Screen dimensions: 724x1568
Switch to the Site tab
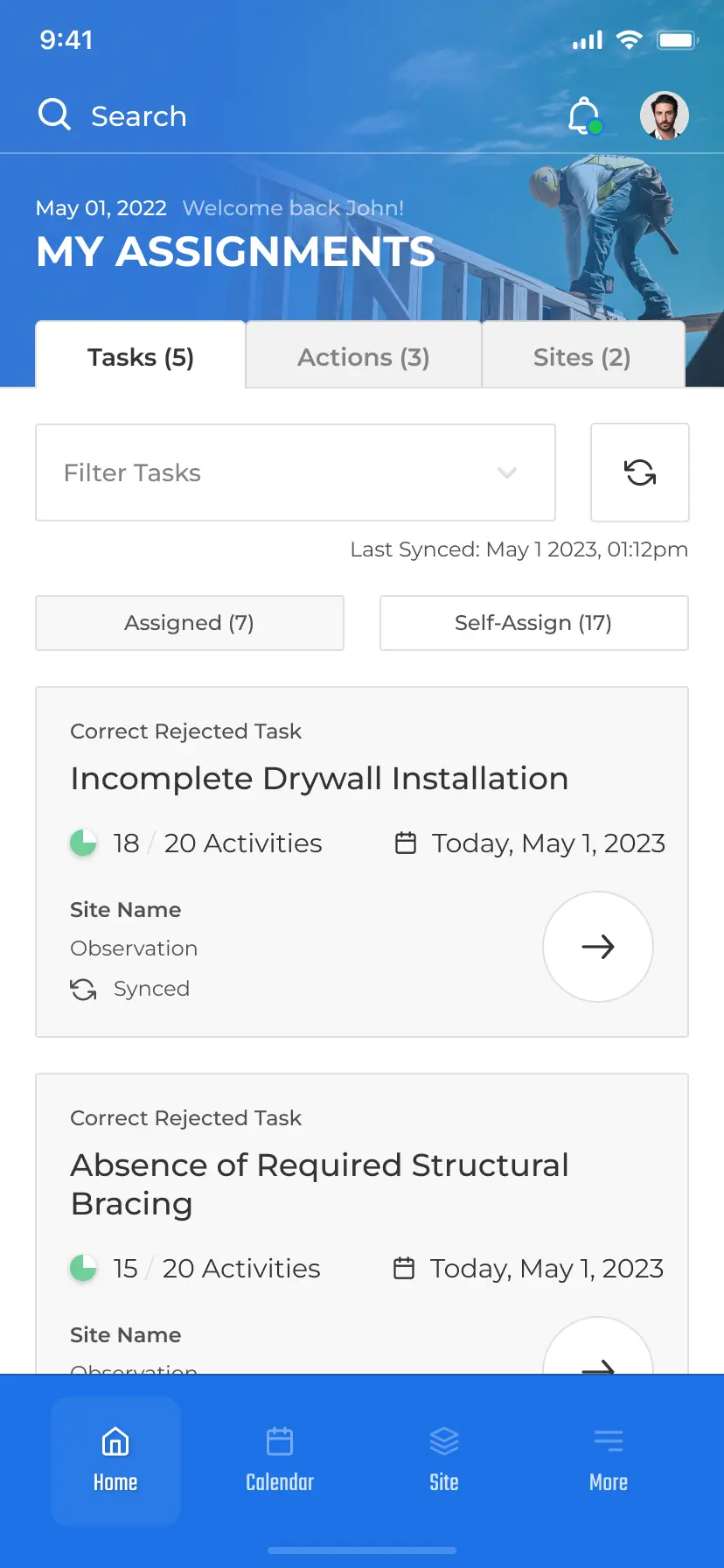(444, 1459)
